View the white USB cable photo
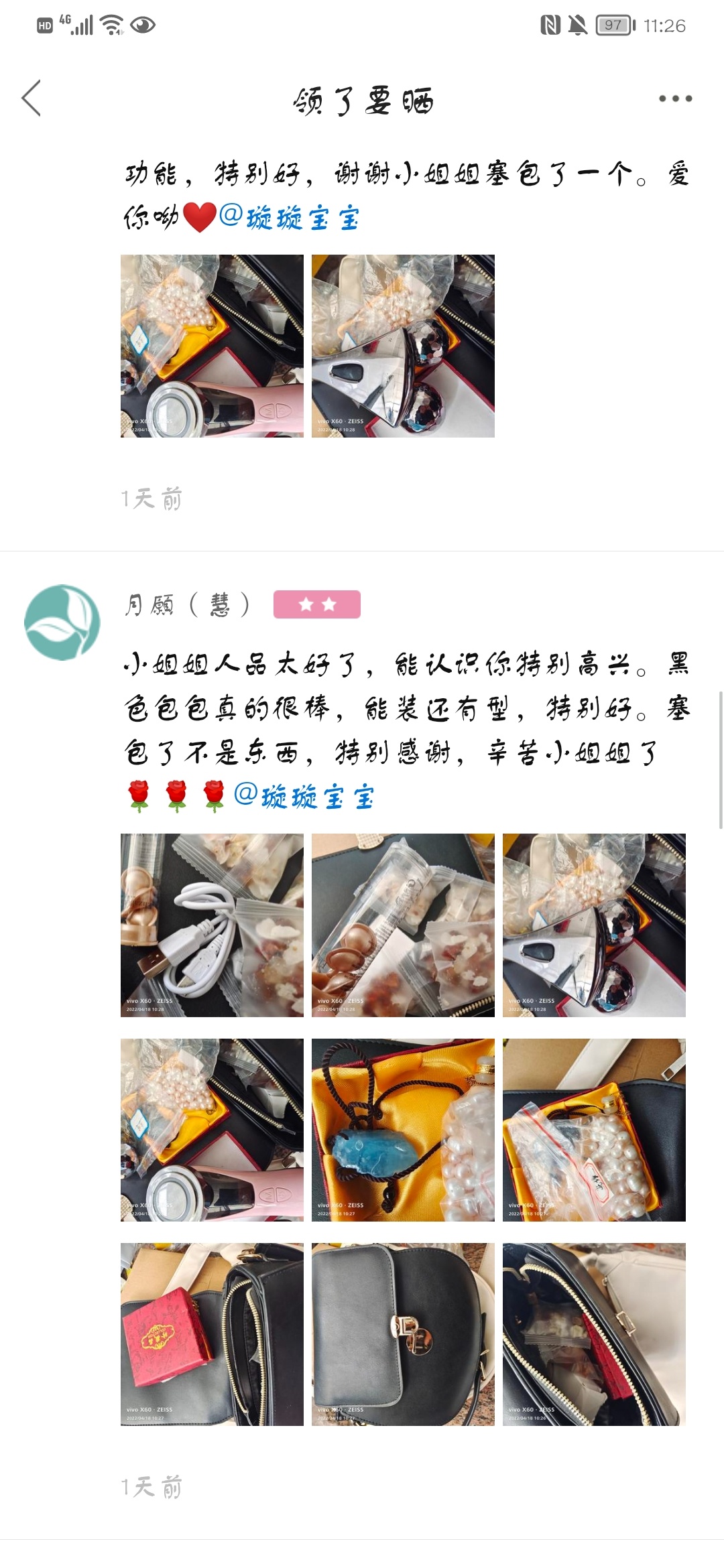Viewport: 724px width, 1568px height. click(x=212, y=925)
